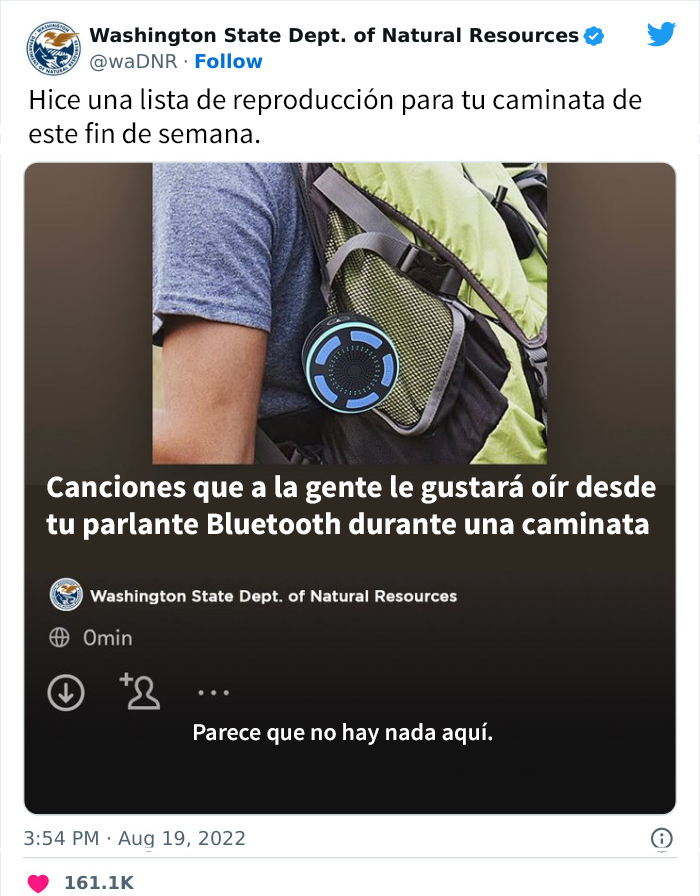
Task: Open the Washington State Dept. of Natural Resources name link
Action: click(x=333, y=35)
